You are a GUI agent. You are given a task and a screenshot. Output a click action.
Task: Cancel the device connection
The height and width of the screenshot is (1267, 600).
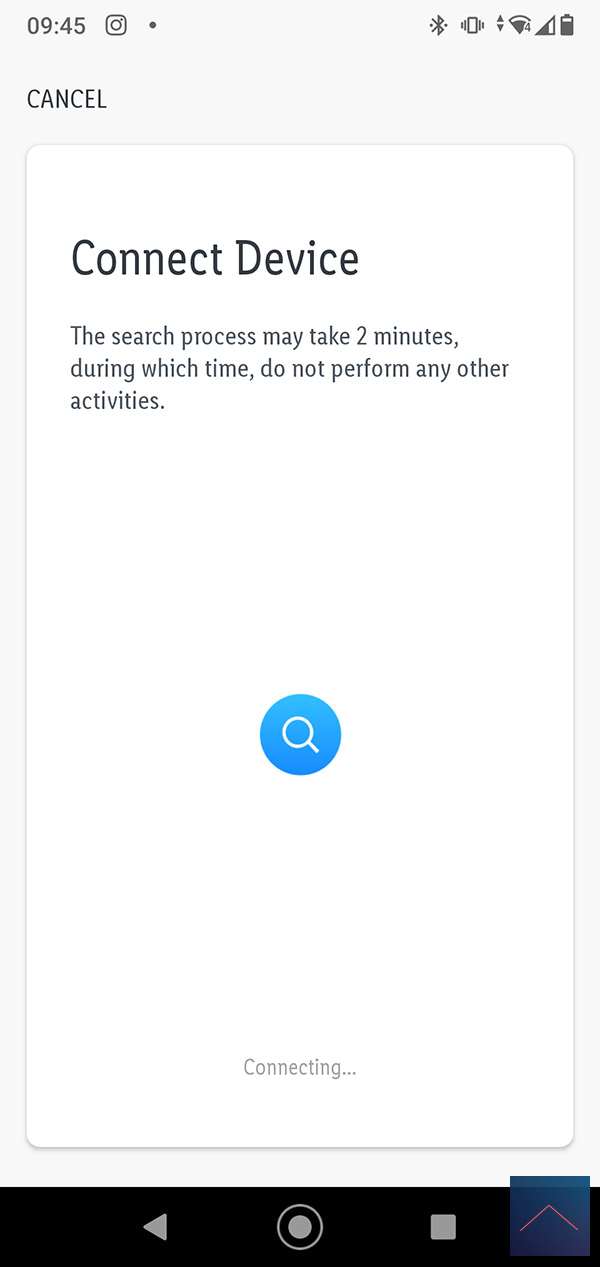pos(67,99)
